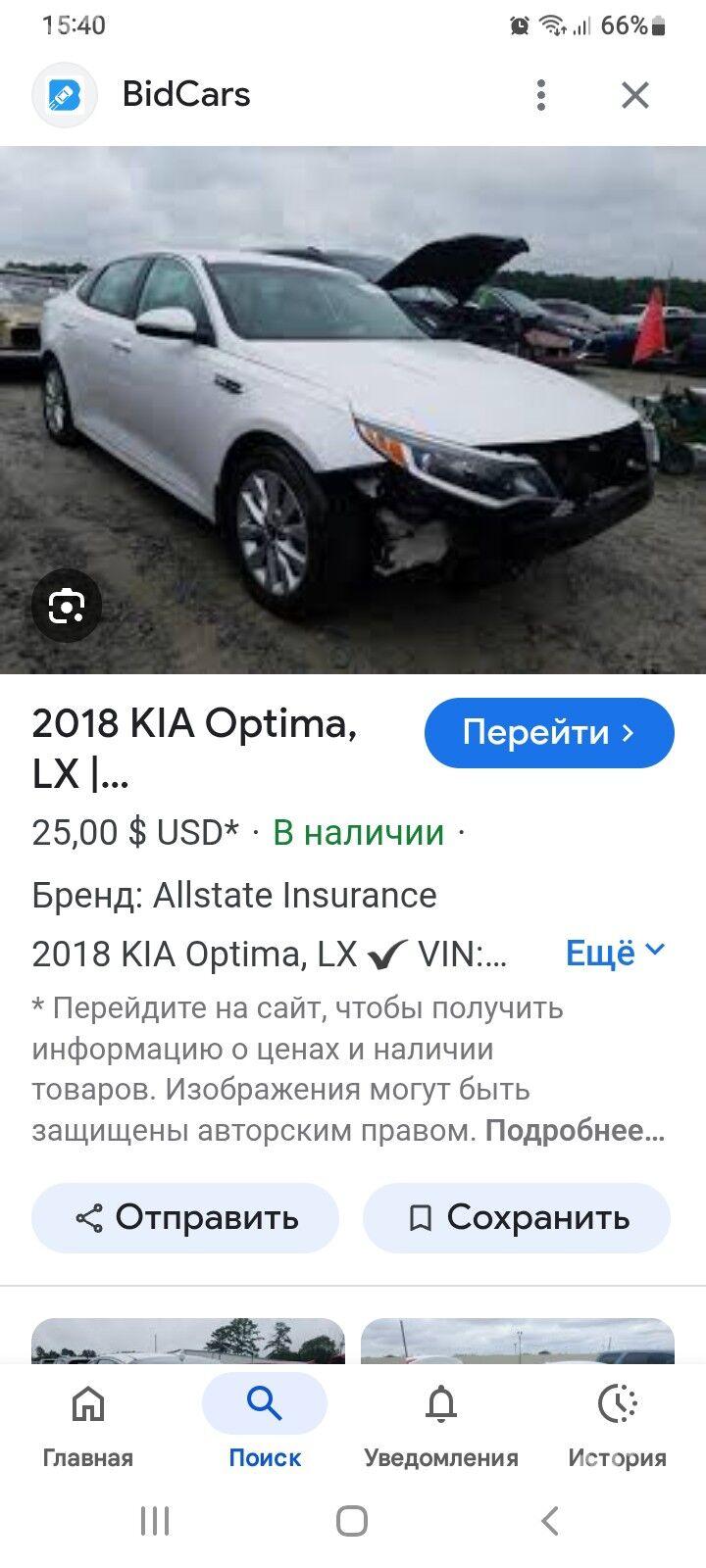Go to the История tab
706x1568 pixels.
point(617,1425)
